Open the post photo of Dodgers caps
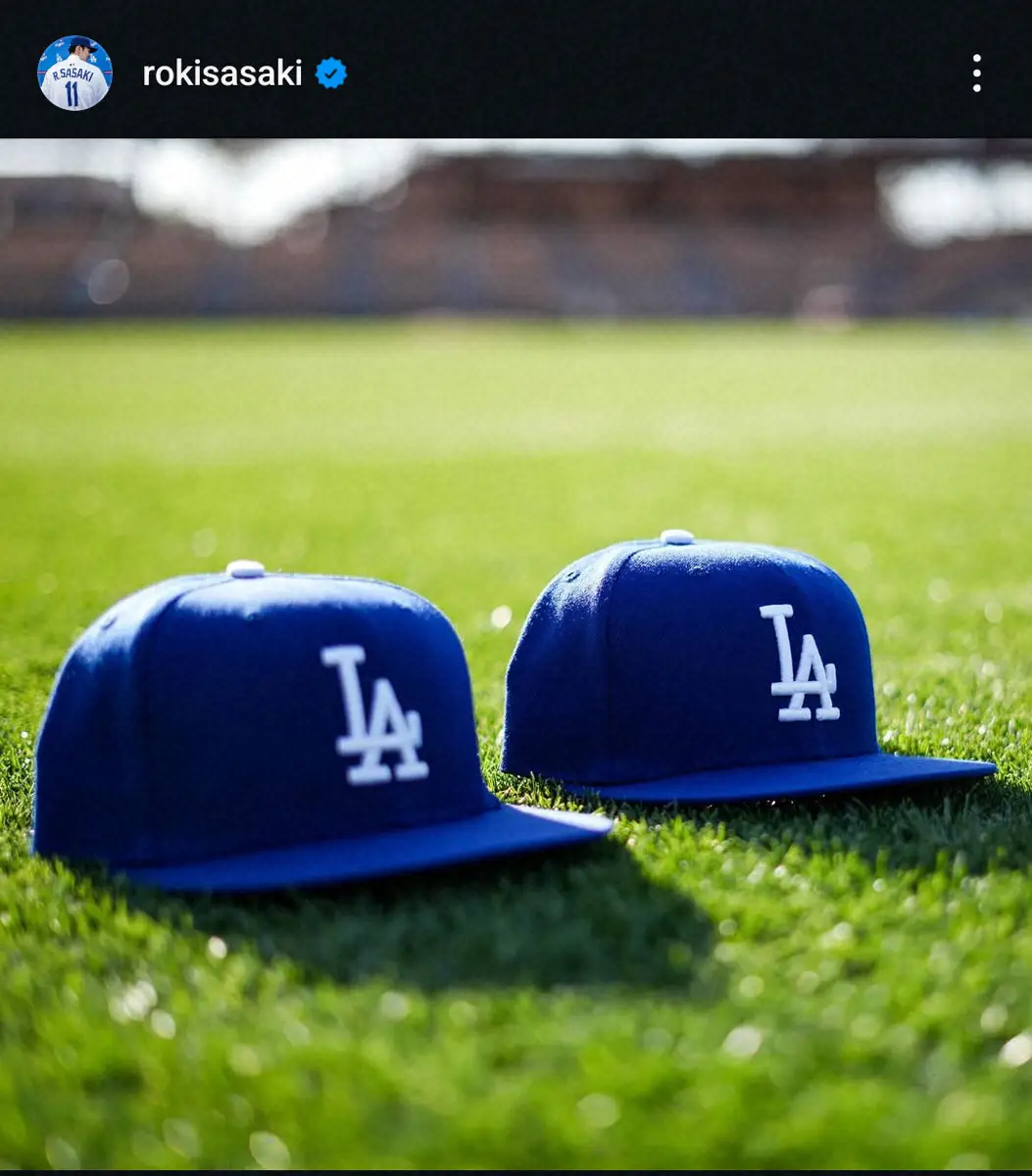1032x1176 pixels. [516, 655]
